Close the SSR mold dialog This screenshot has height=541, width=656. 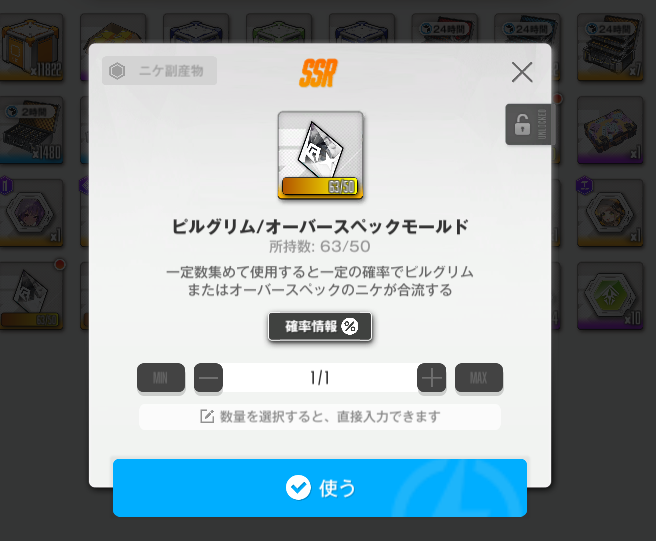[522, 72]
